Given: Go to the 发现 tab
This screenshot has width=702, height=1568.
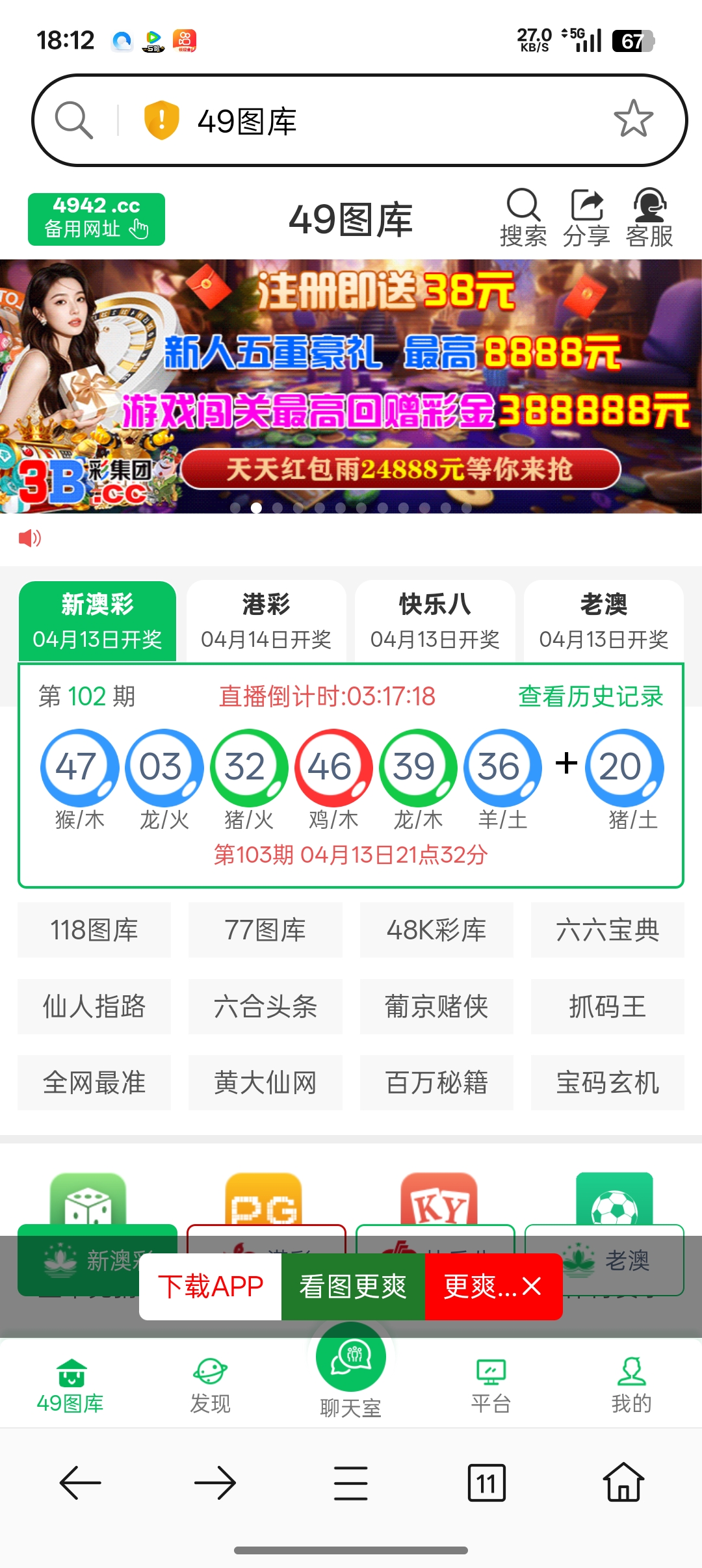Looking at the screenshot, I should [x=210, y=1386].
